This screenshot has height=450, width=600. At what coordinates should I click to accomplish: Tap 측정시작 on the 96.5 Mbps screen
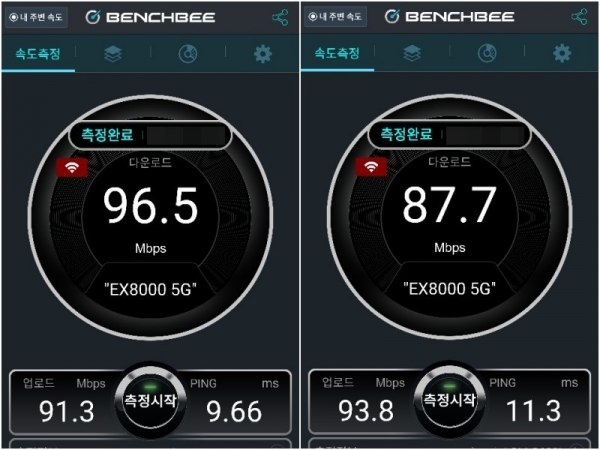coord(150,401)
